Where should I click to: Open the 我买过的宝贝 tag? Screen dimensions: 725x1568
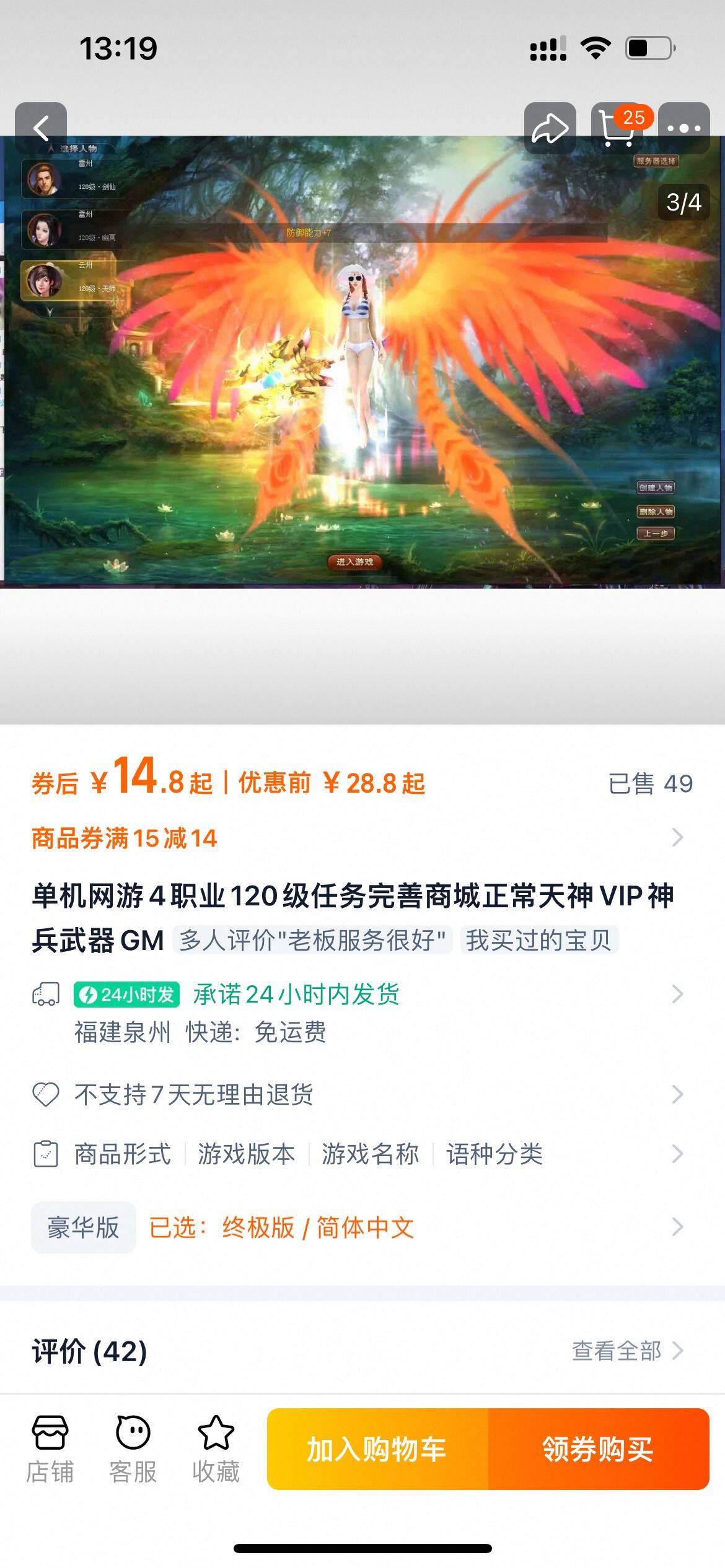(x=539, y=940)
